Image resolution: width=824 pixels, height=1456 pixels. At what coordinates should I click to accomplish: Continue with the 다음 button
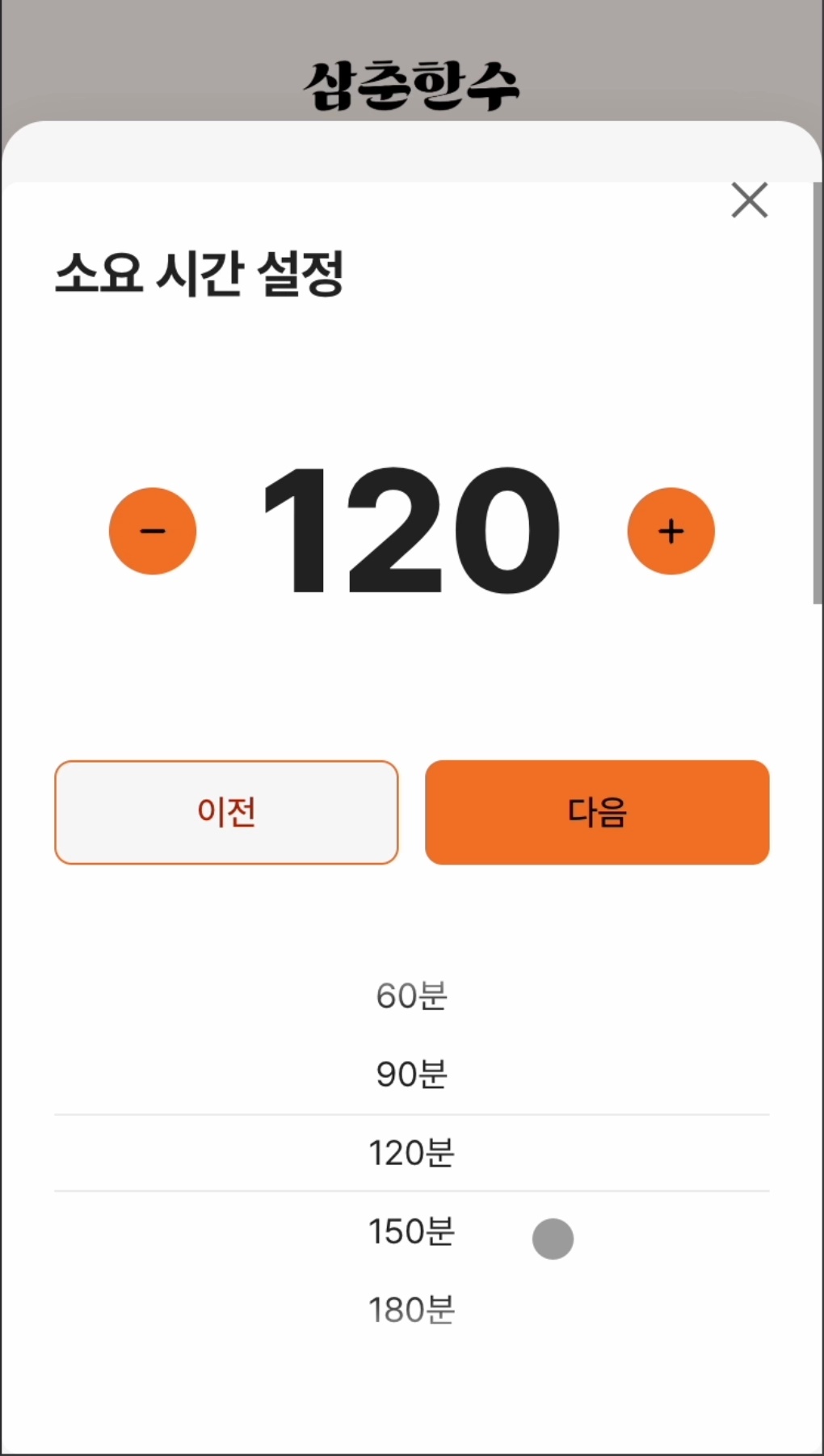click(597, 812)
